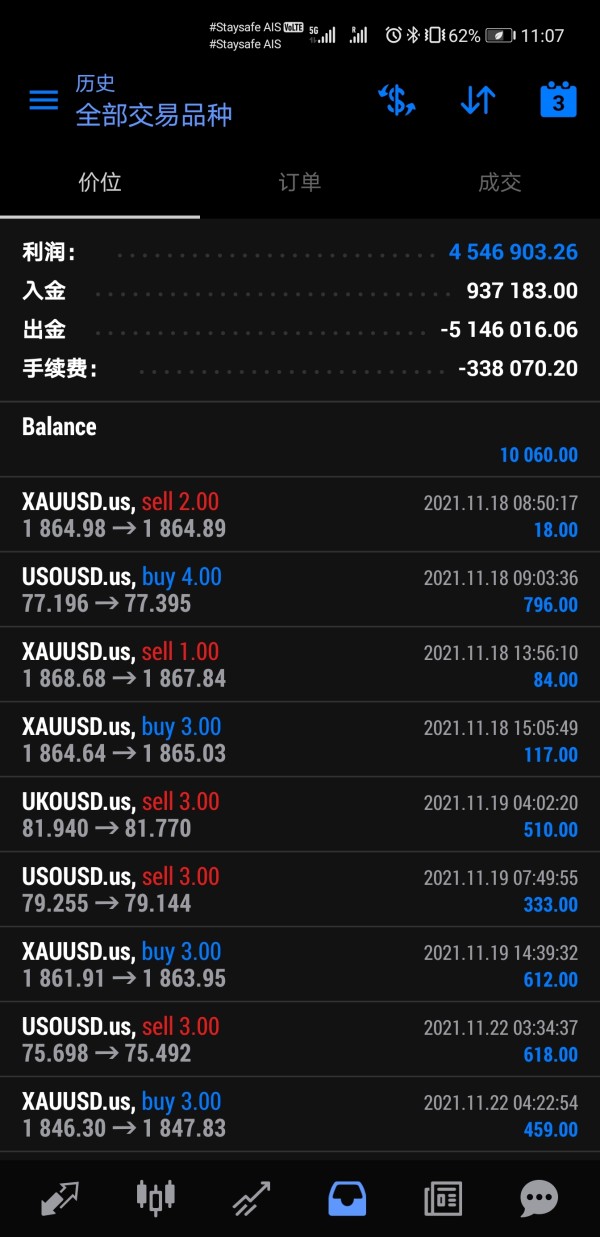This screenshot has height=1237, width=600.
Task: Open the trade trend-line tab
Action: pos(252,1197)
